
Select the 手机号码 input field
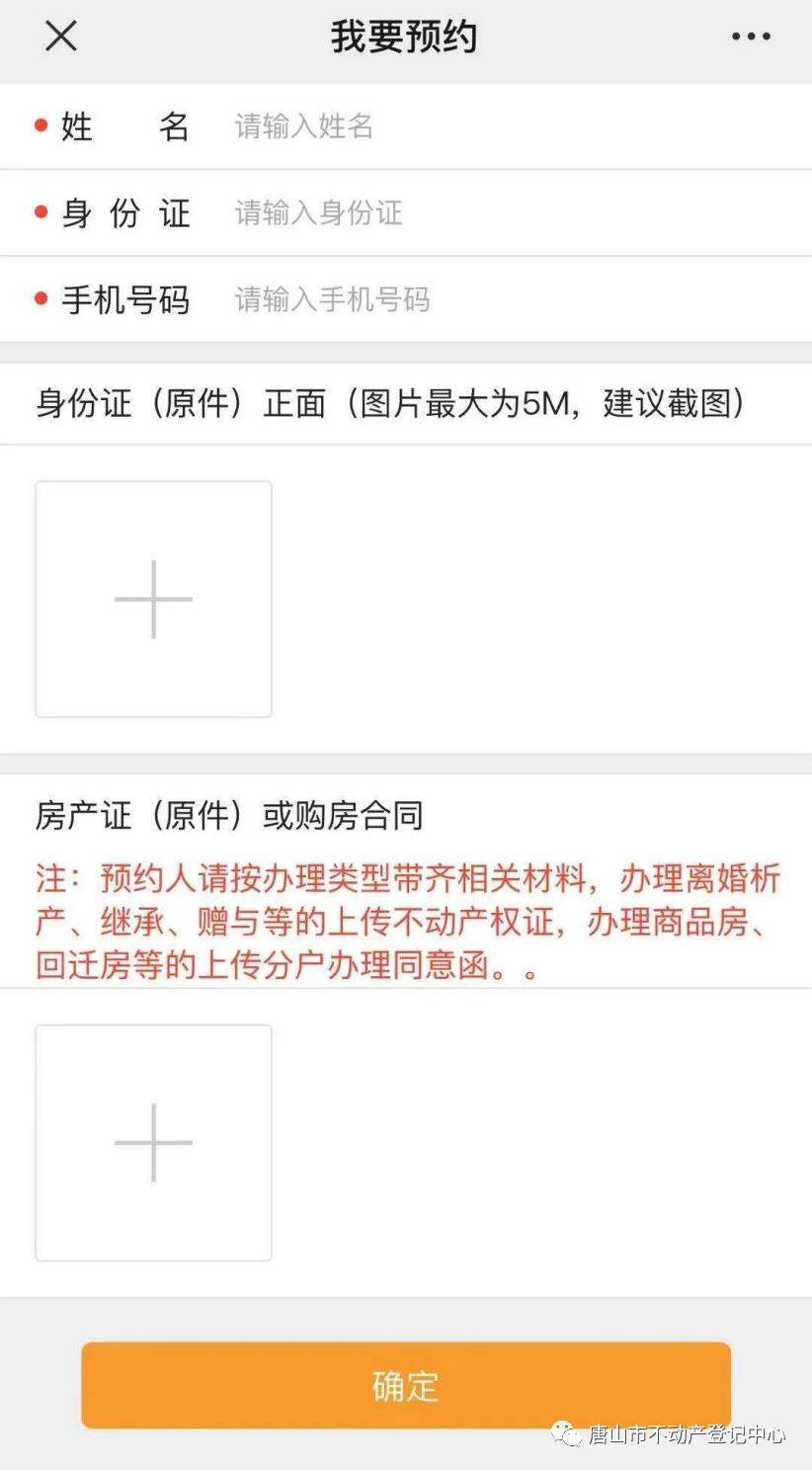pyautogui.click(x=494, y=300)
